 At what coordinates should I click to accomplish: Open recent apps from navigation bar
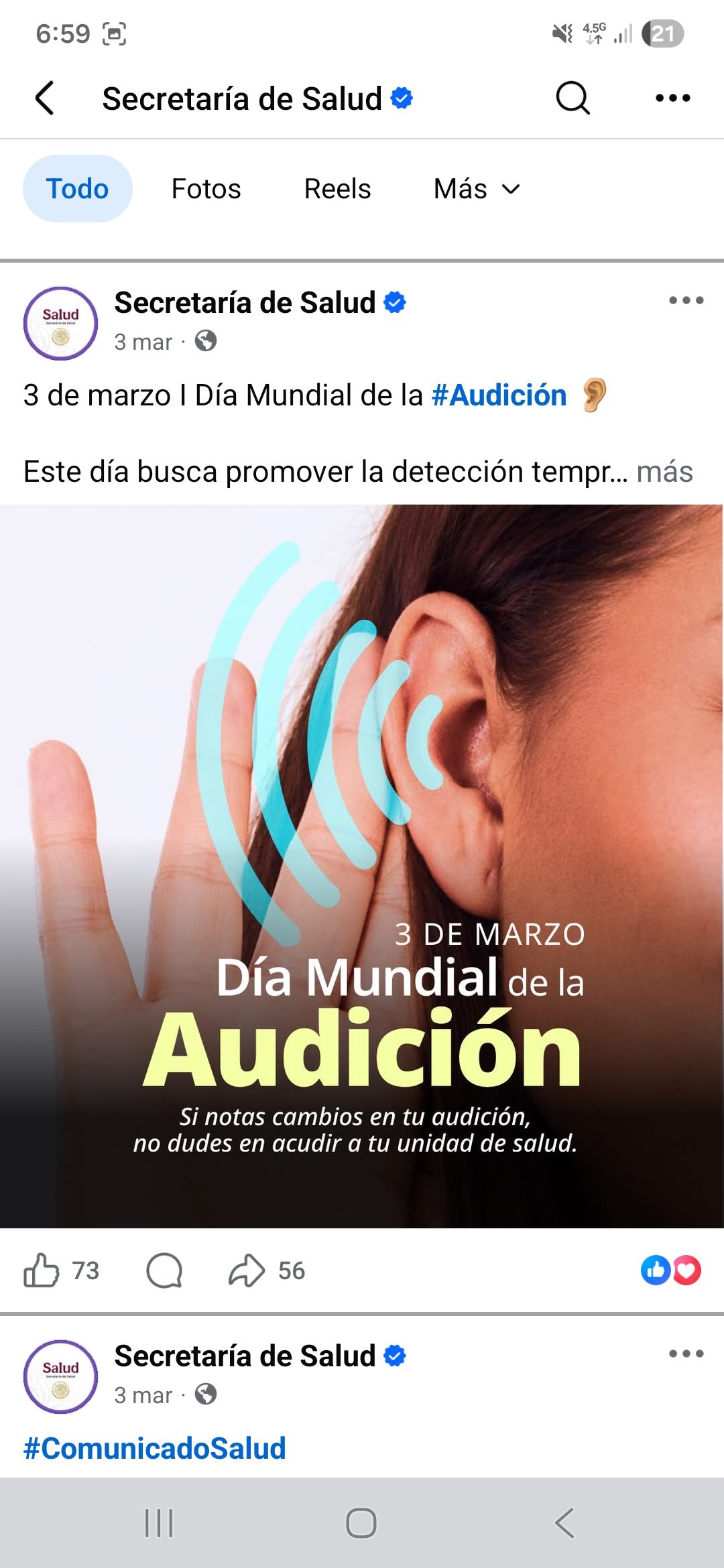[x=159, y=1523]
